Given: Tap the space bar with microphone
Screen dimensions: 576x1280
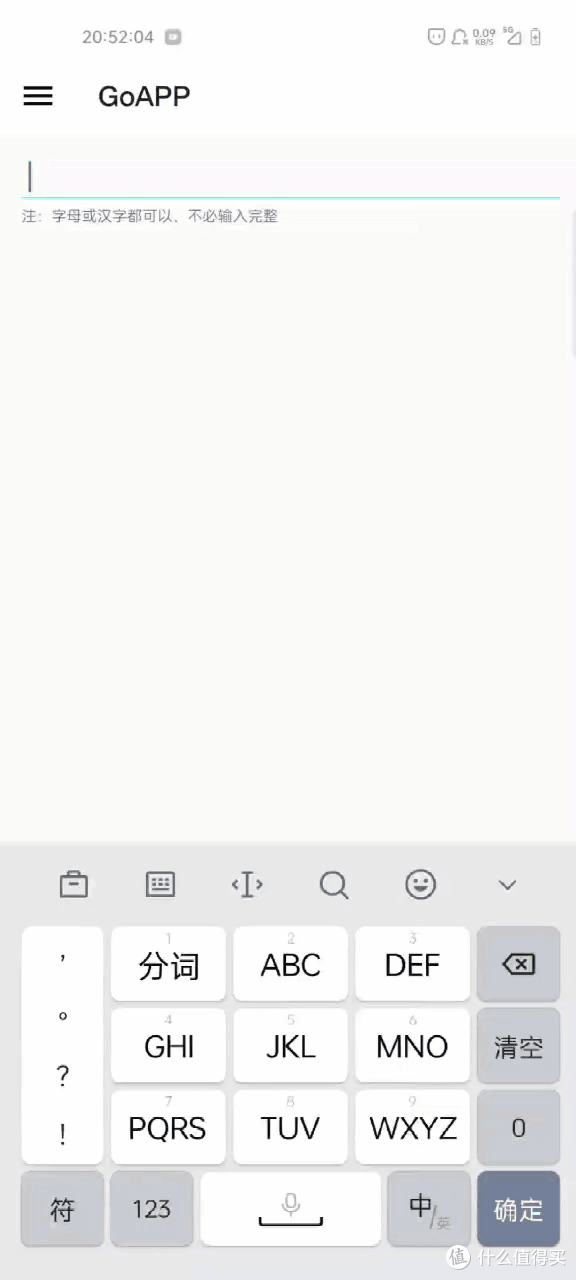Looking at the screenshot, I should tap(291, 1208).
